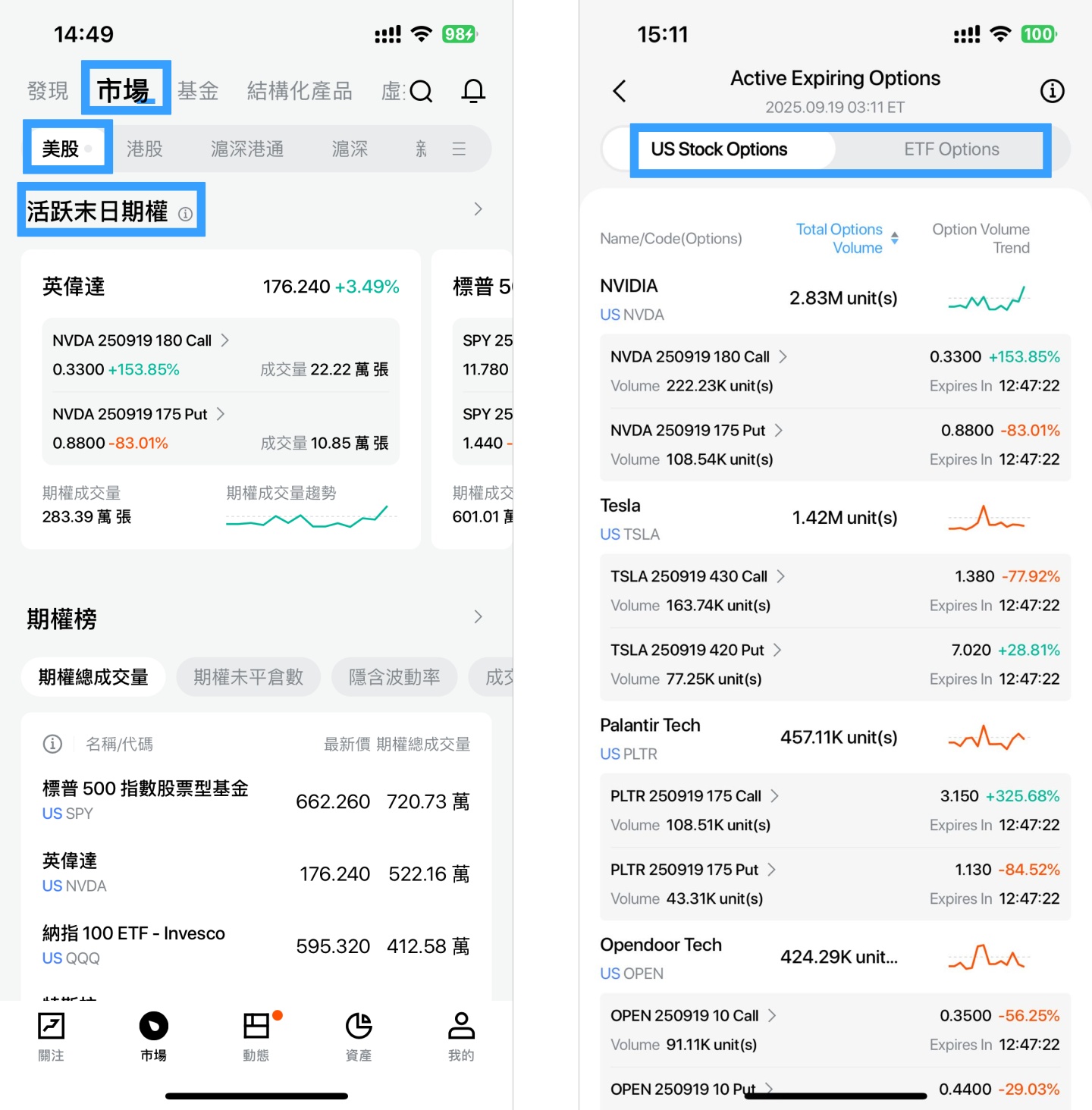The height and width of the screenshot is (1110, 1092).
Task: Open the info icon beside Active Expiring Options
Action: coord(1051,91)
